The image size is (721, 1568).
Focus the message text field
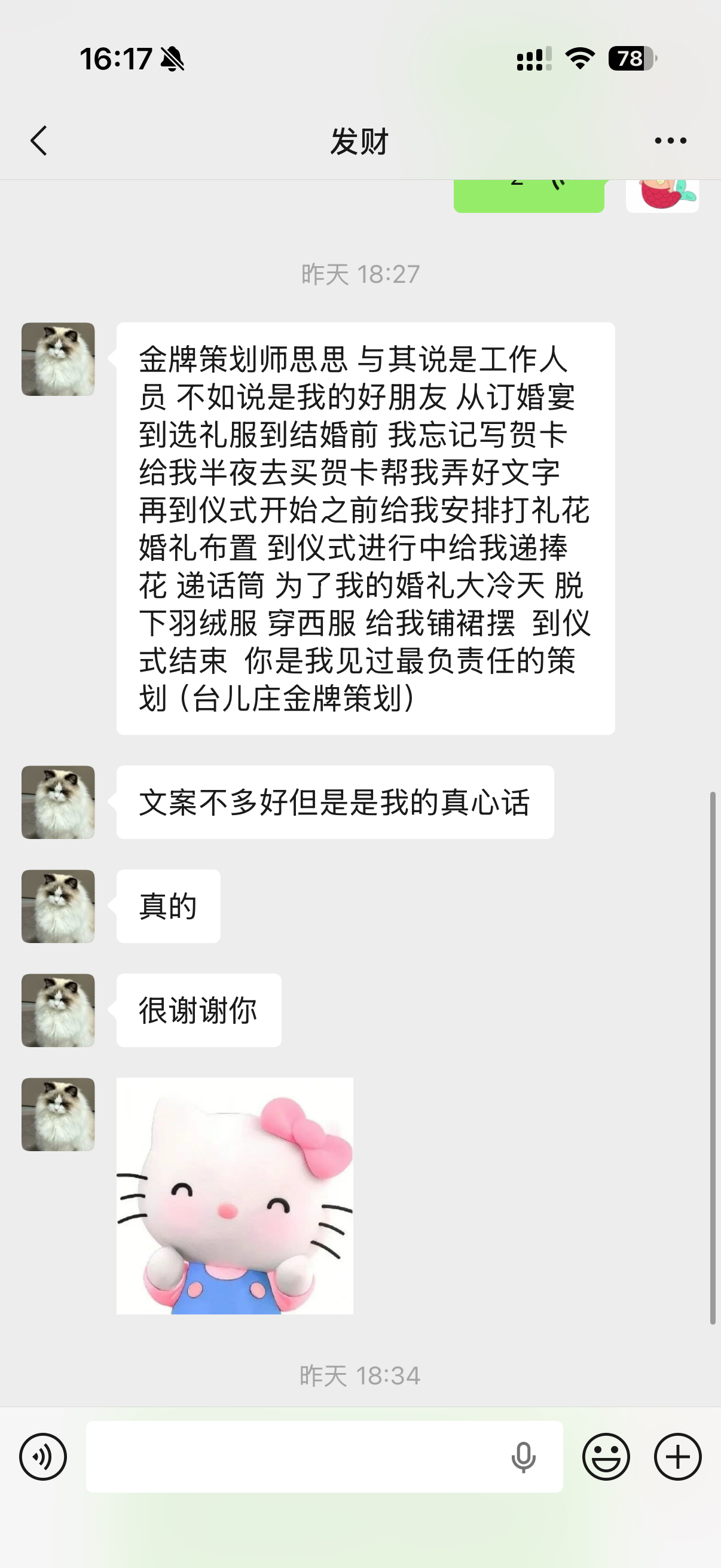292,1457
